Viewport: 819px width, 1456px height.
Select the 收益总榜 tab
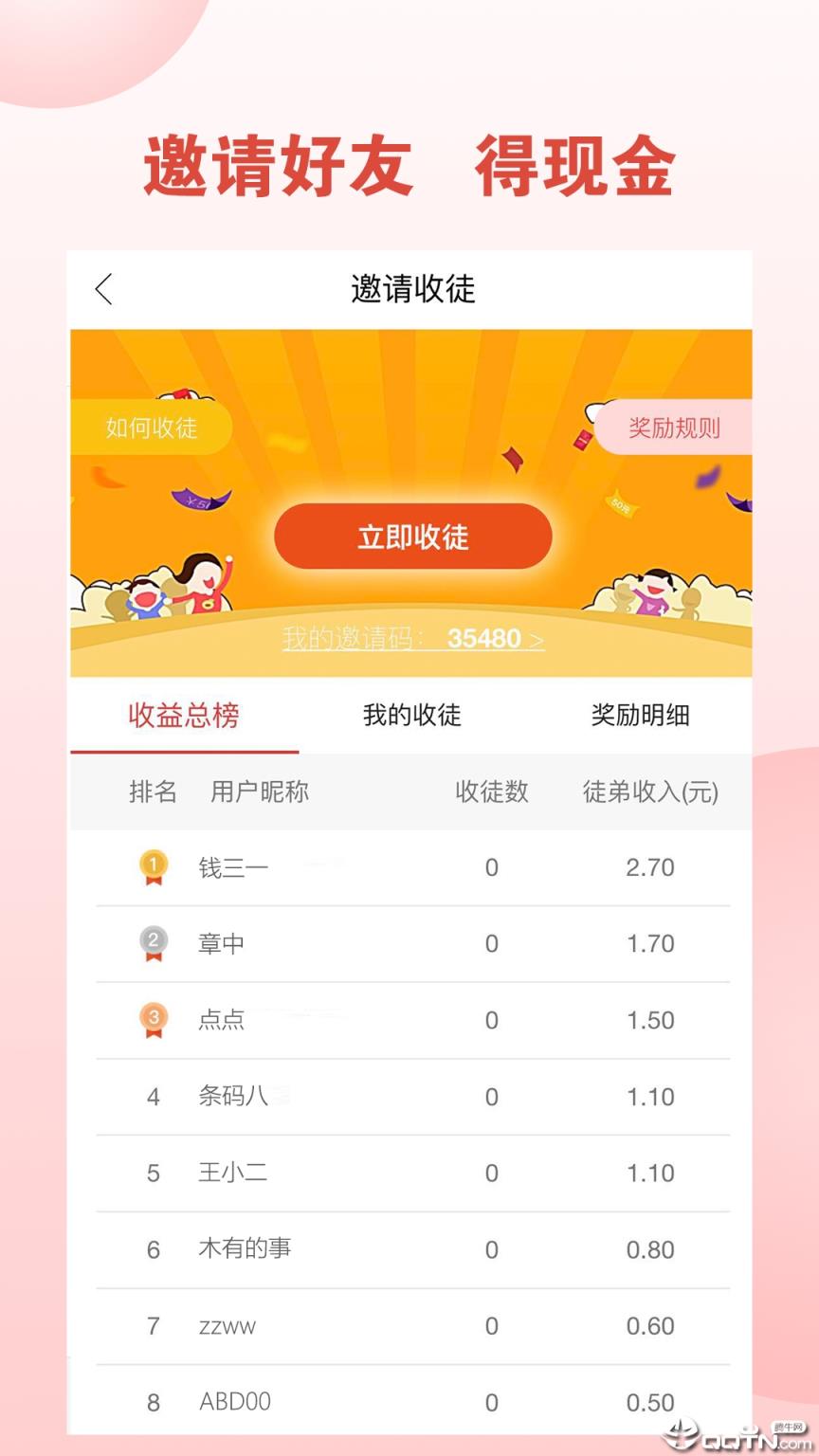pyautogui.click(x=184, y=717)
